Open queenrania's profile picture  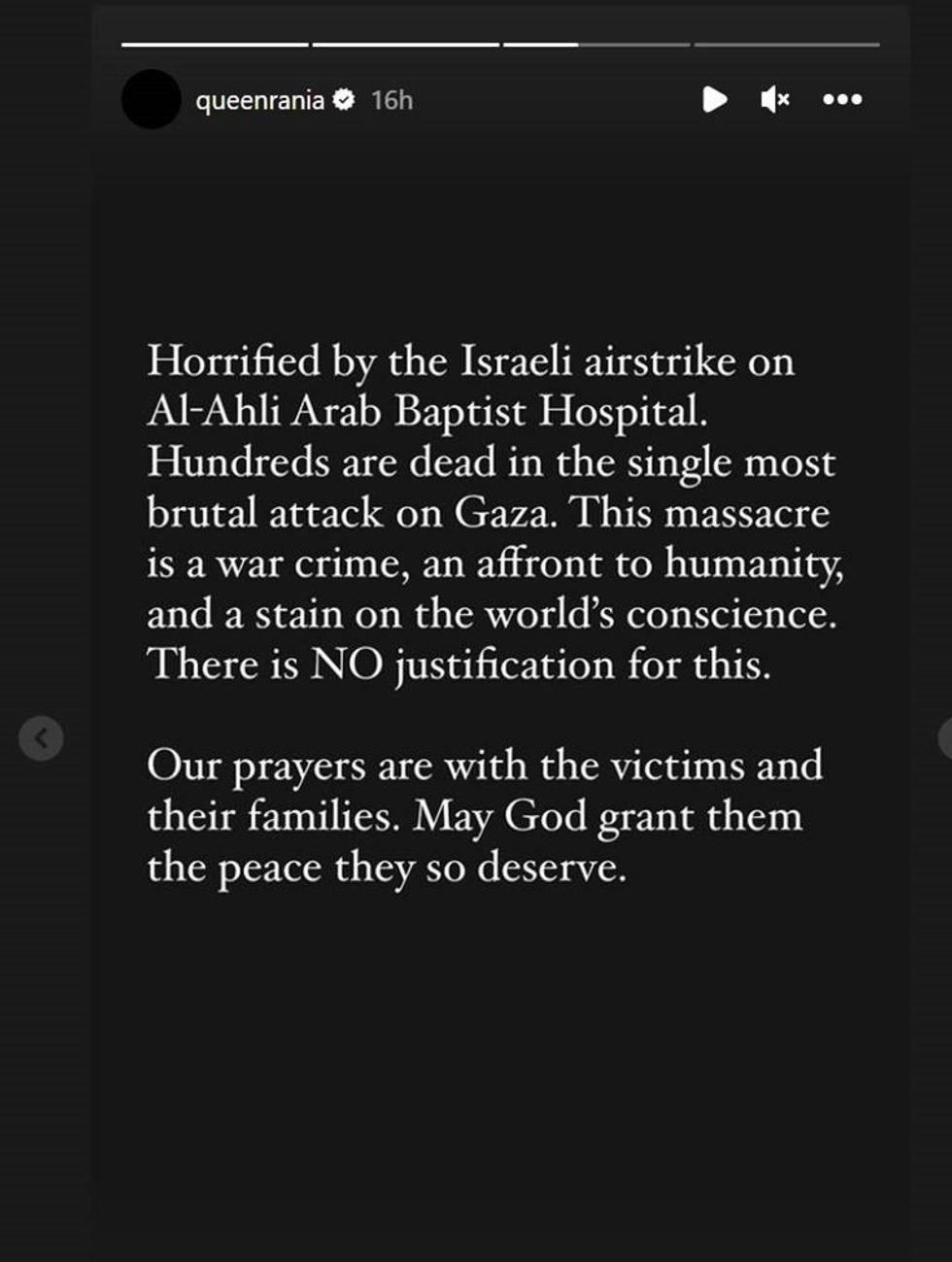tap(152, 99)
